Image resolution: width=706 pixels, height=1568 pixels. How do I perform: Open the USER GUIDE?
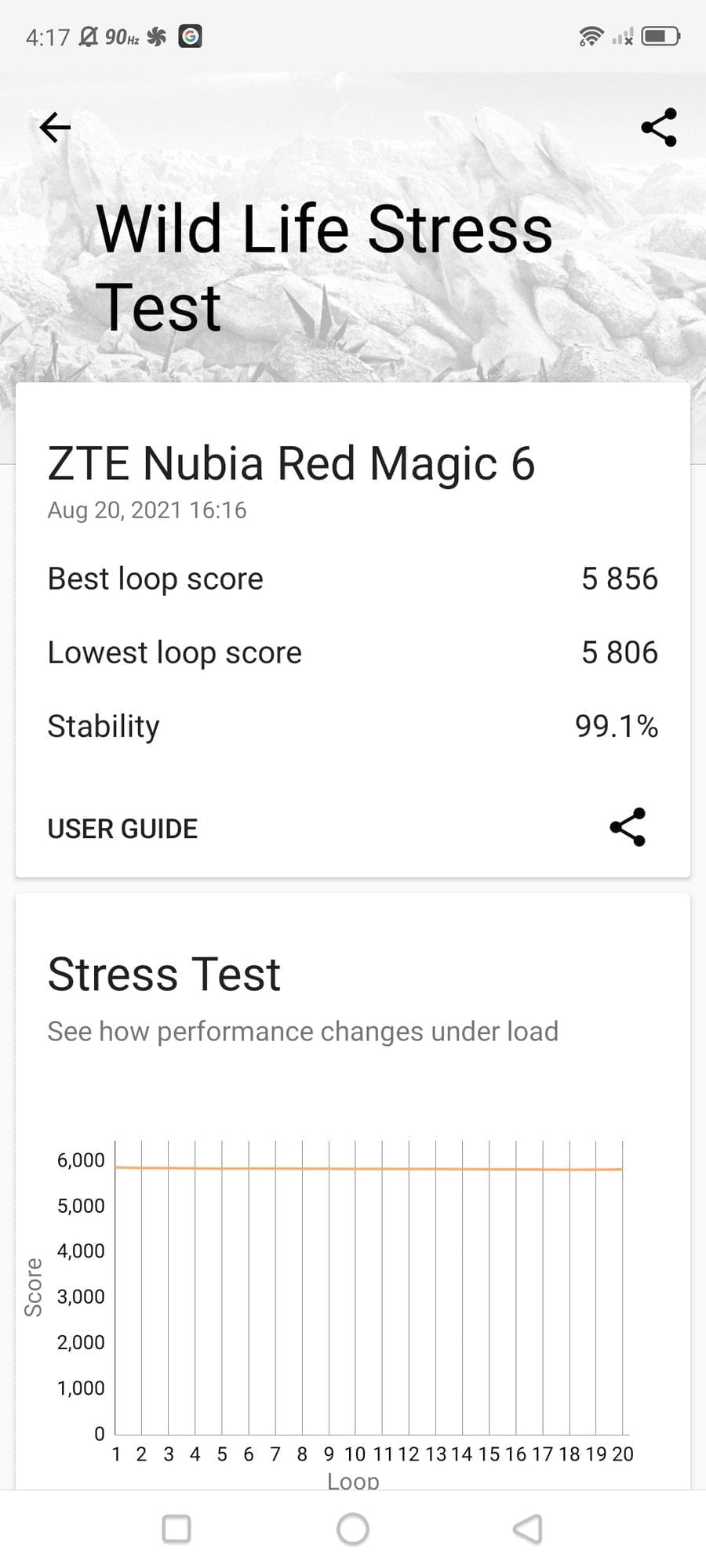[x=122, y=829]
